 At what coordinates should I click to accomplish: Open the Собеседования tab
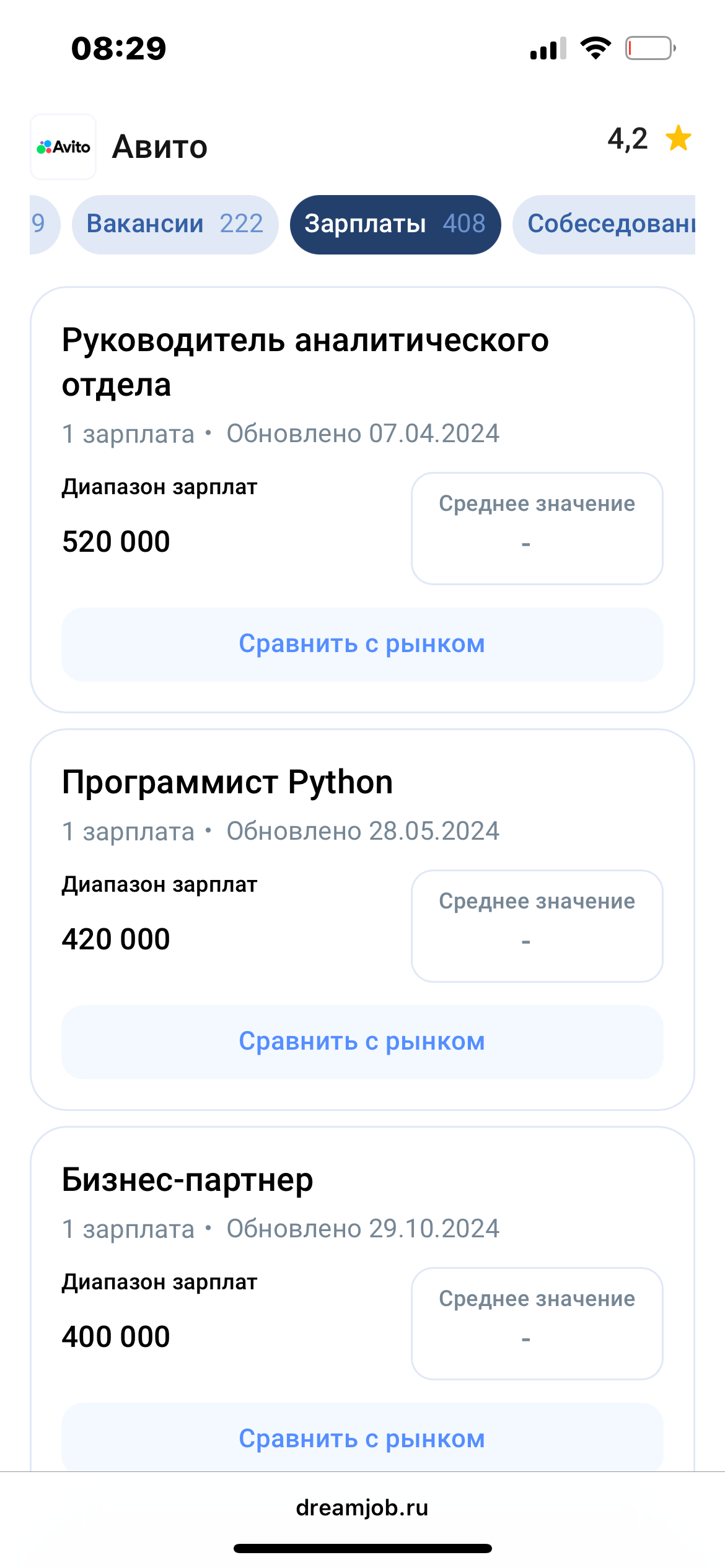(x=604, y=224)
